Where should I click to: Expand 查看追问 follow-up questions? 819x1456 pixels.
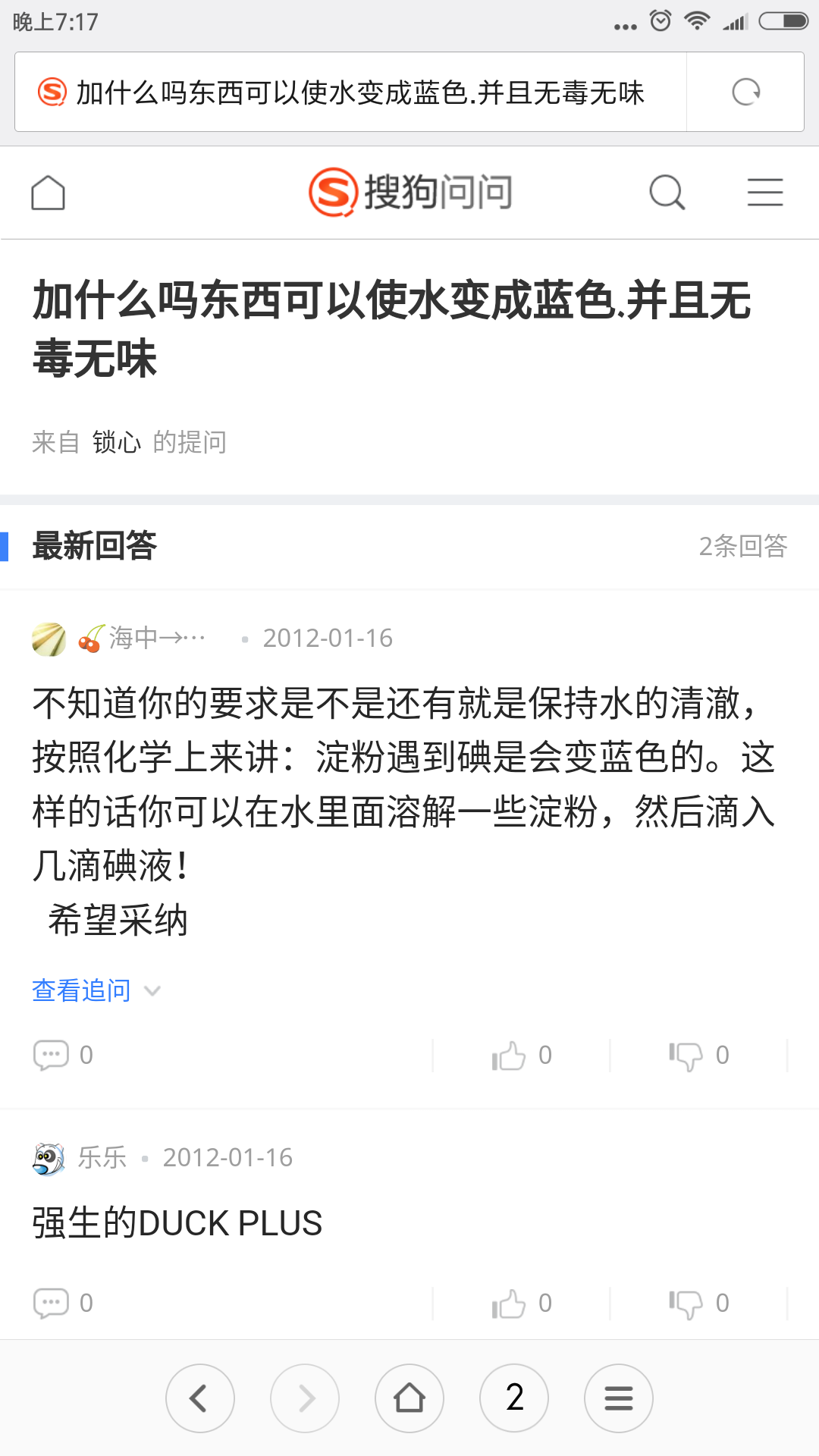(x=96, y=990)
